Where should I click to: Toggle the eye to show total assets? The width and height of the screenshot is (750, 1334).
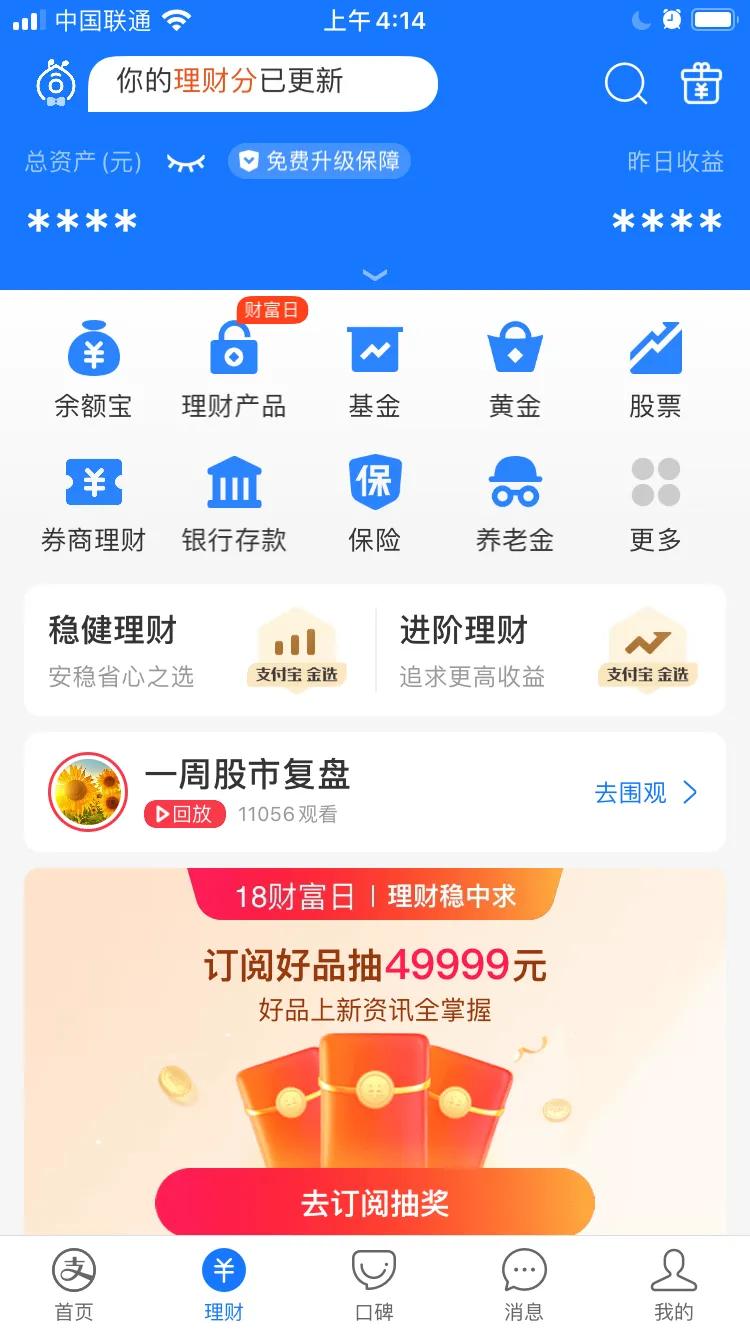pyautogui.click(x=185, y=161)
